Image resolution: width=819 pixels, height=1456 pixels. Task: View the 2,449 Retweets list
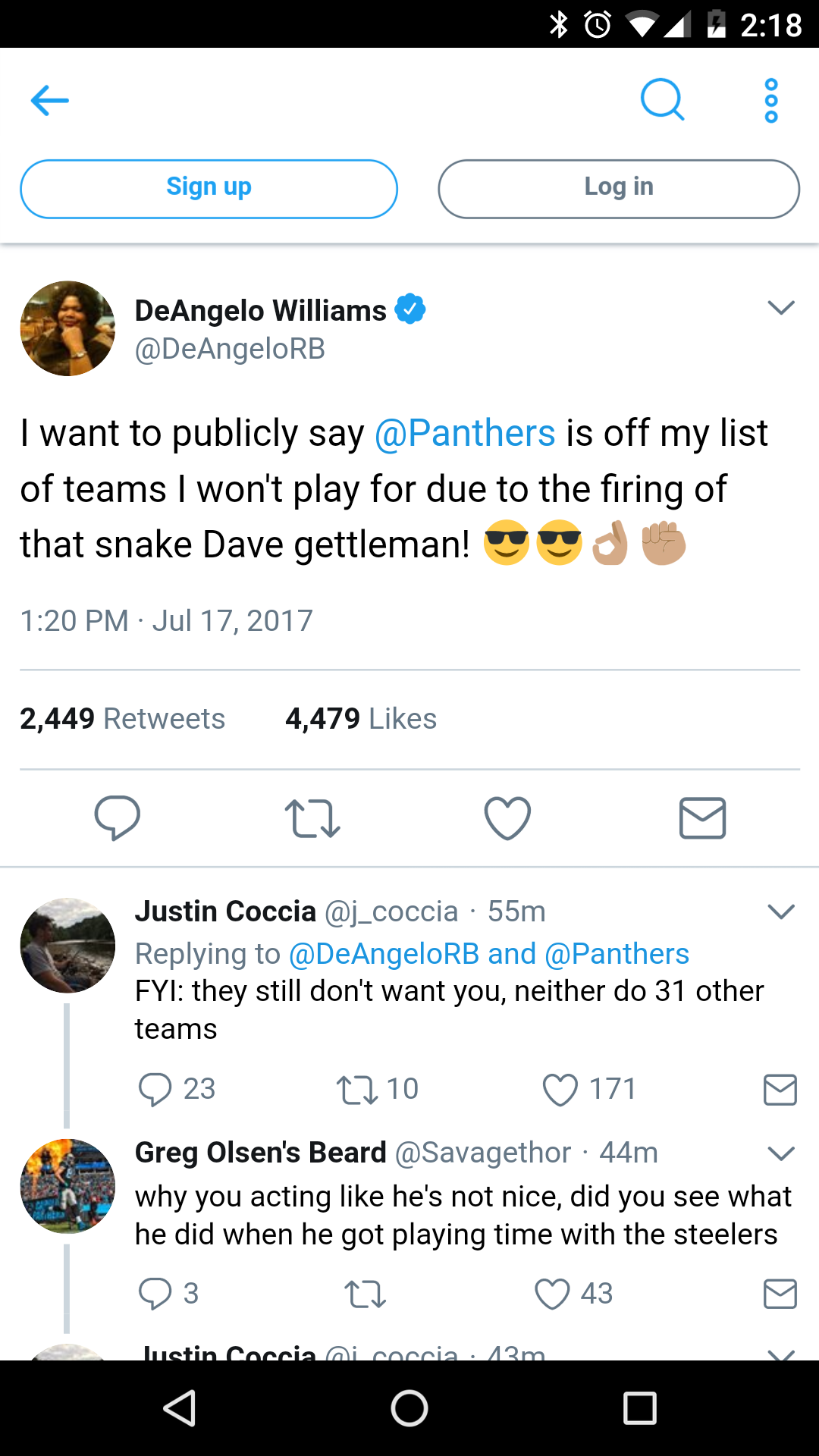pyautogui.click(x=122, y=718)
